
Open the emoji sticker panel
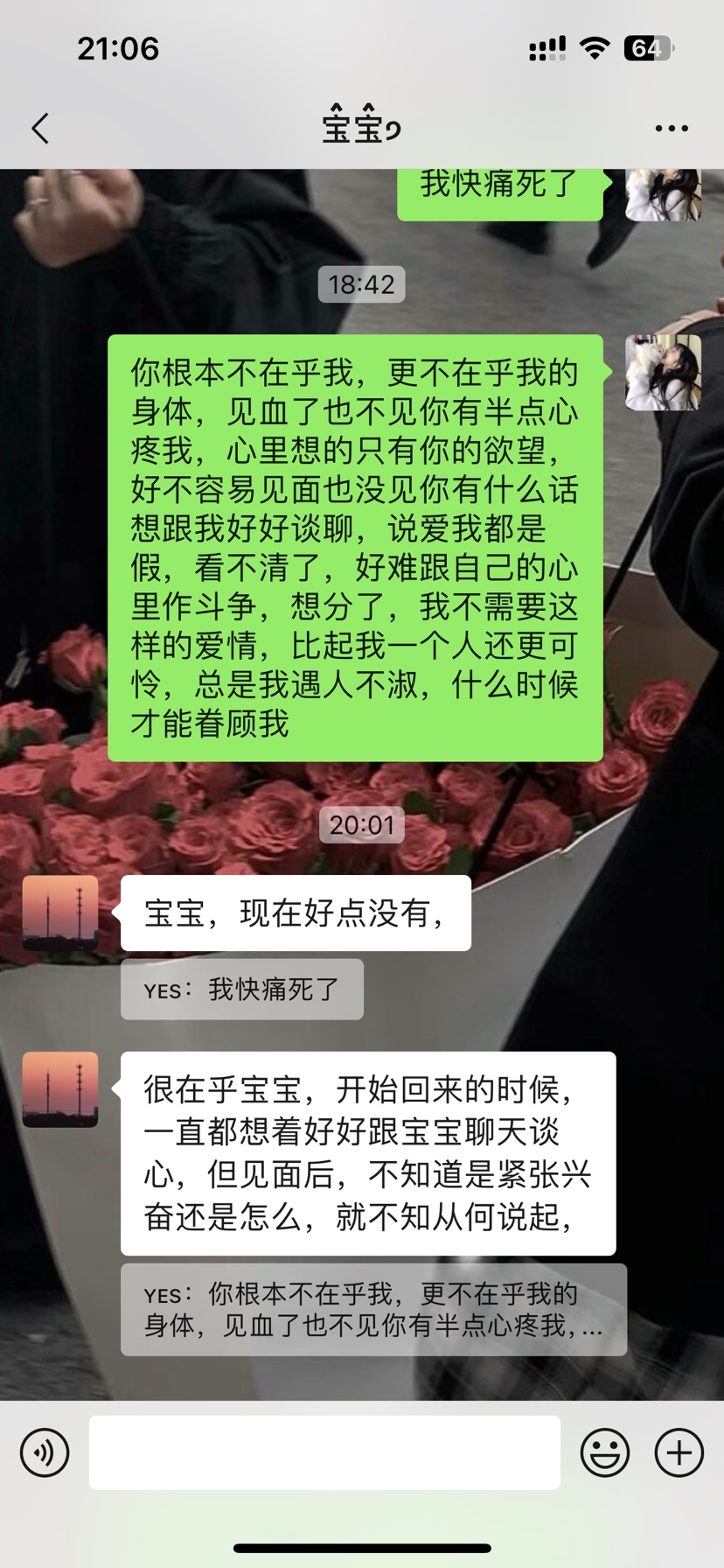pyautogui.click(x=604, y=1453)
